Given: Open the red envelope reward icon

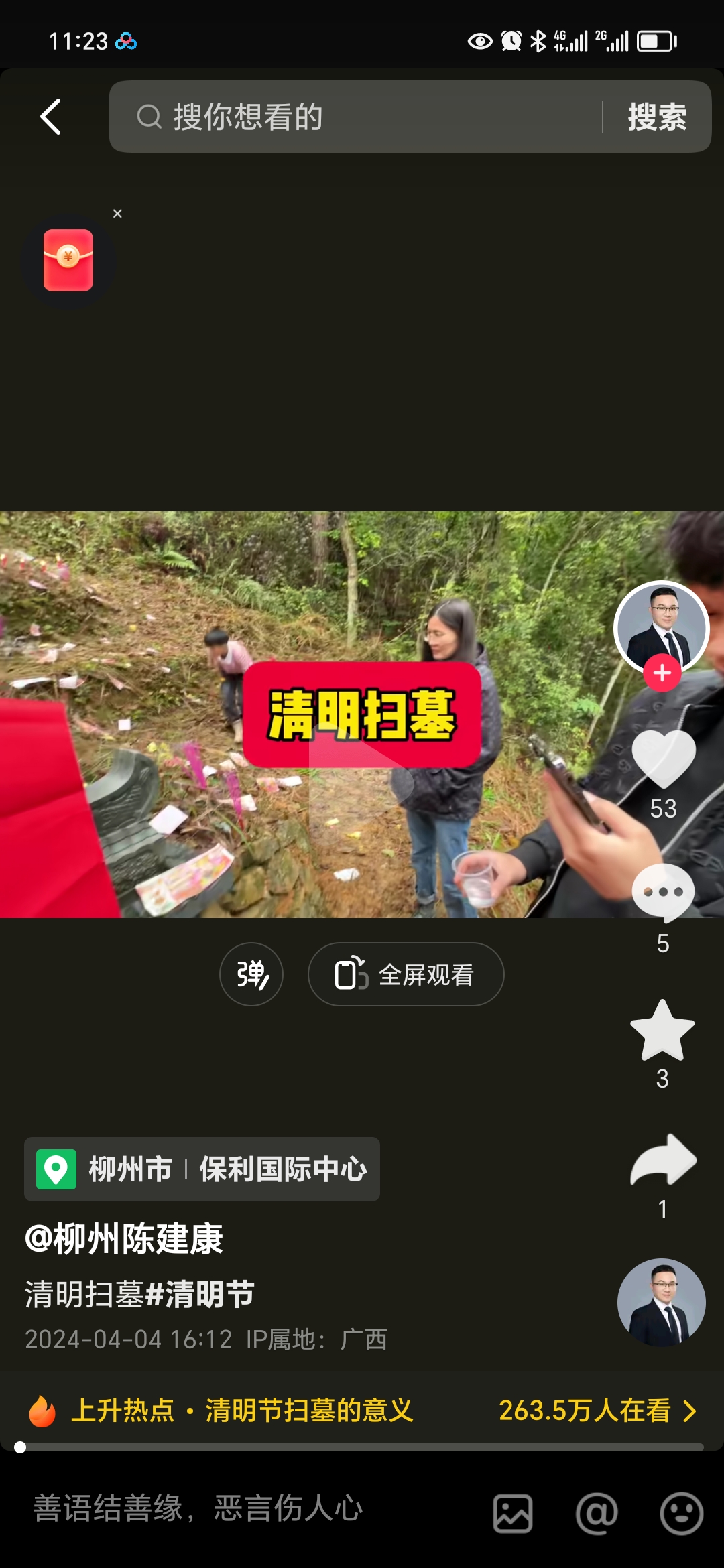Looking at the screenshot, I should (68, 261).
